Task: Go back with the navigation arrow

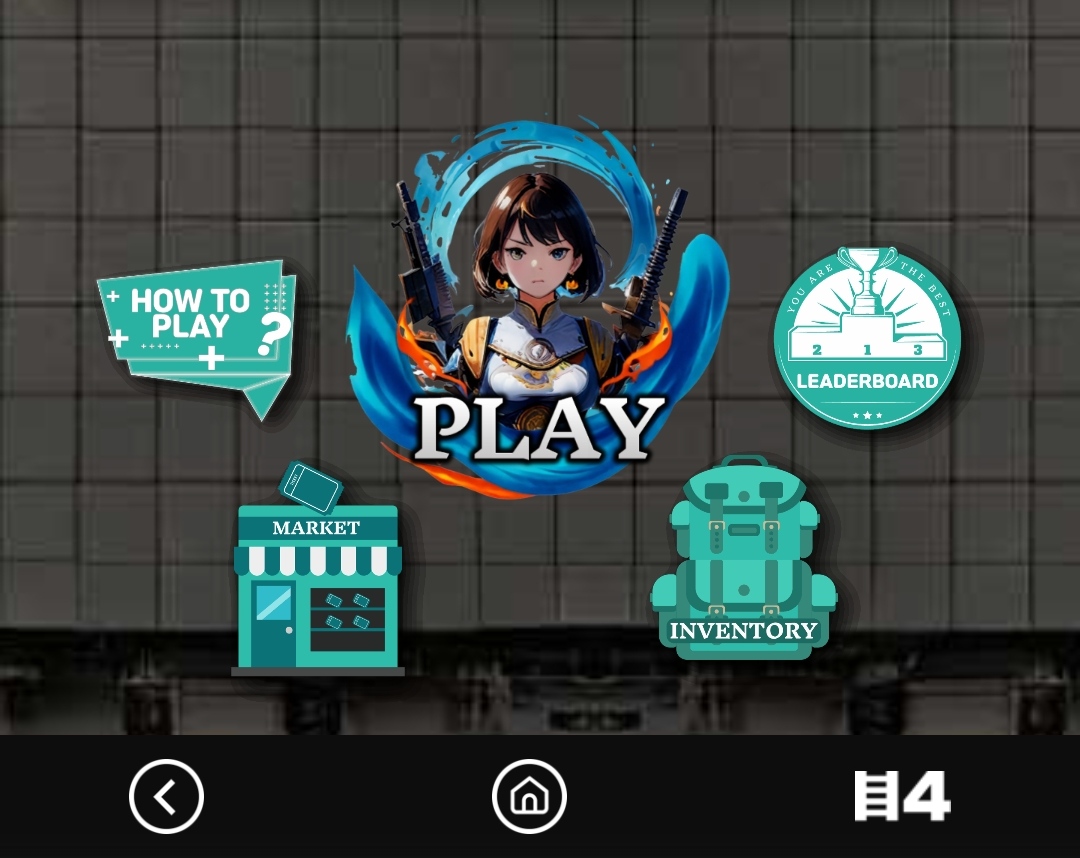Action: [x=167, y=797]
